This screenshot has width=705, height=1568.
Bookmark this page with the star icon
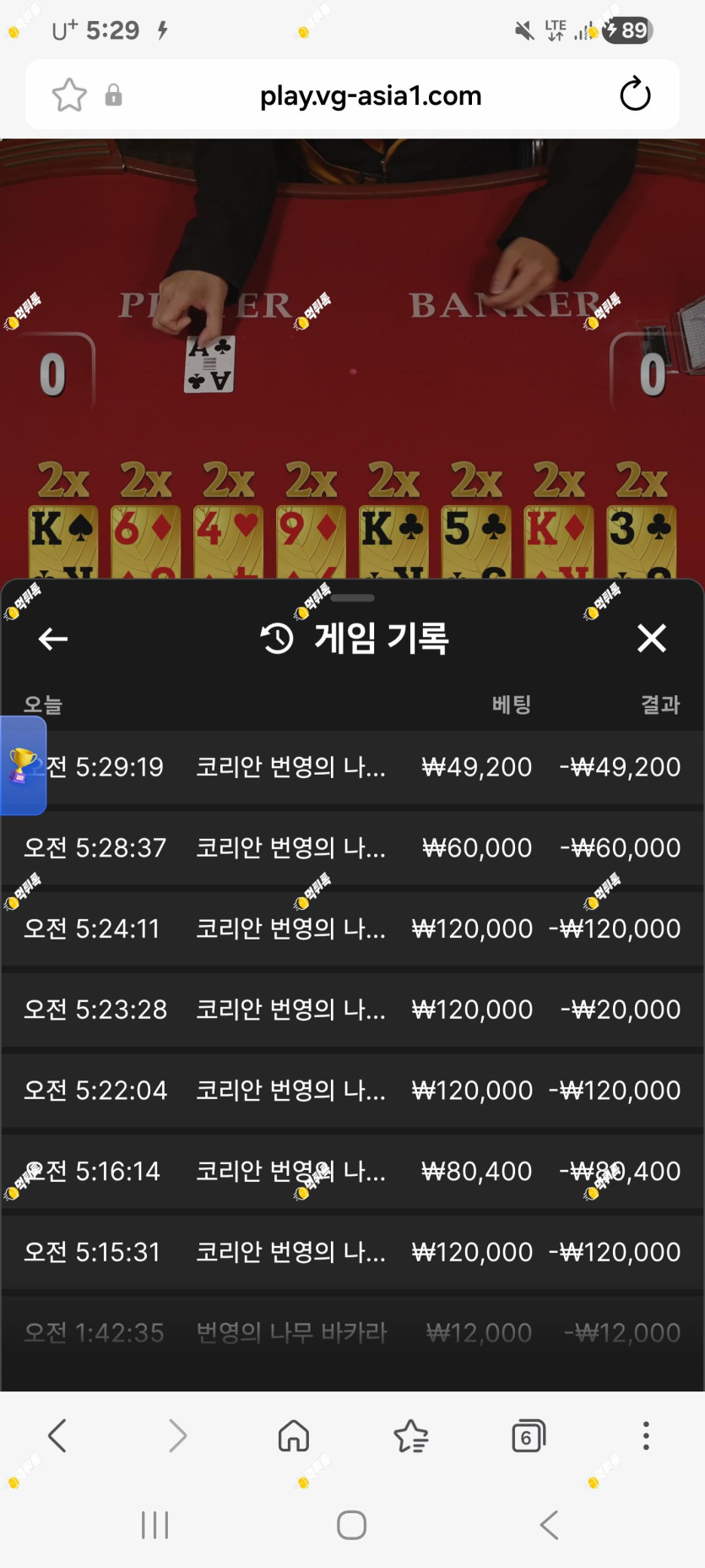point(69,95)
